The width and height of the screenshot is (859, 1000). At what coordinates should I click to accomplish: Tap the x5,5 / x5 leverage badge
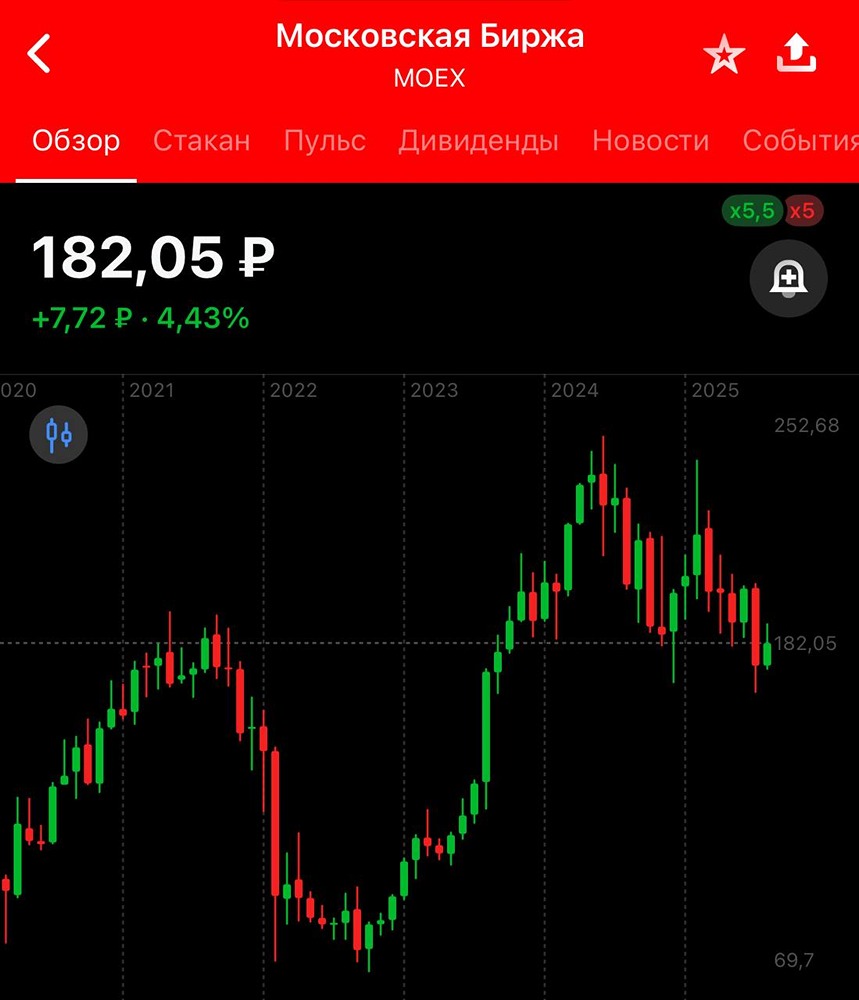pos(772,211)
